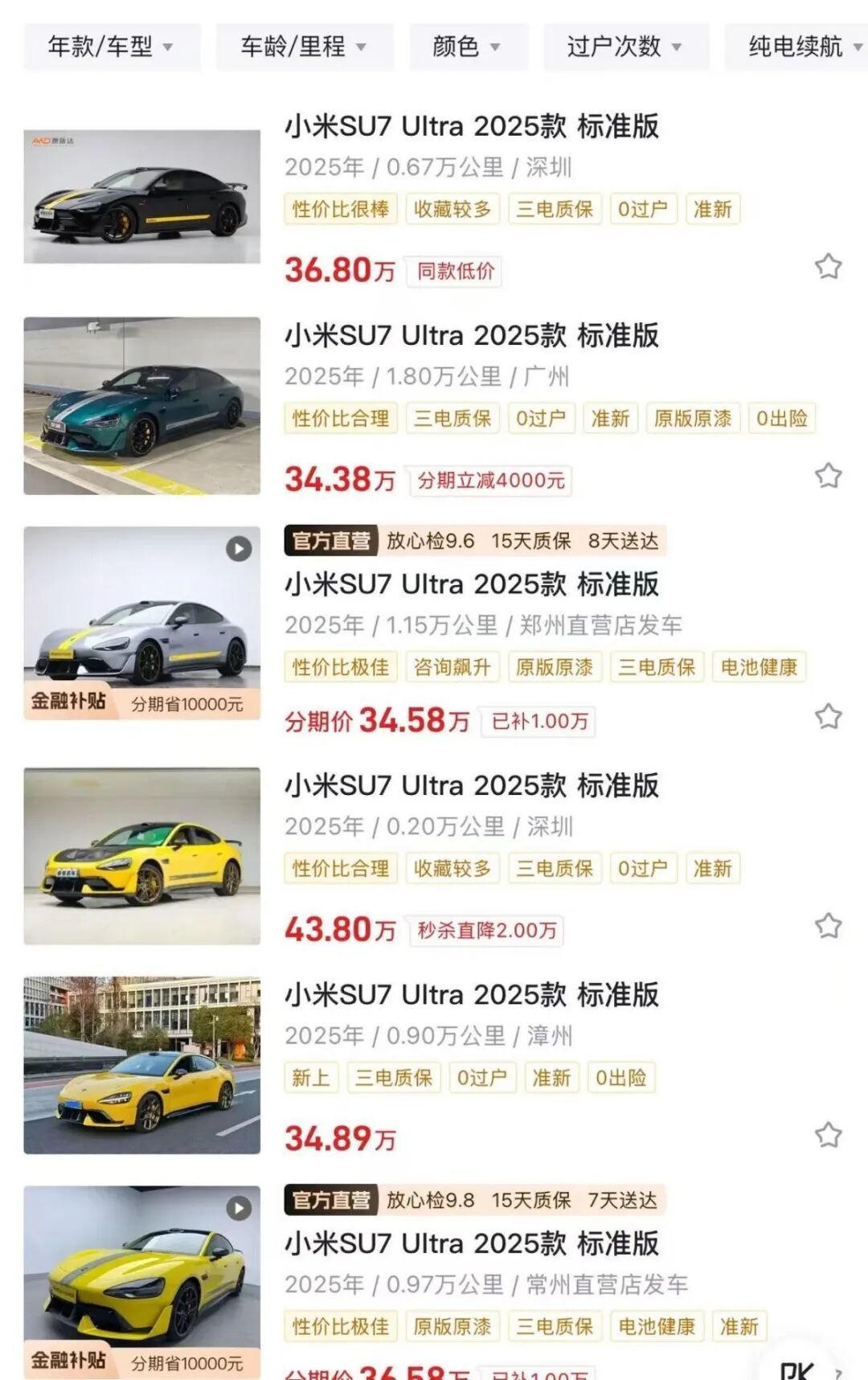Toggle favorite on the 34.58万 installment listing
This screenshot has height=1380, width=868.
coord(828,714)
